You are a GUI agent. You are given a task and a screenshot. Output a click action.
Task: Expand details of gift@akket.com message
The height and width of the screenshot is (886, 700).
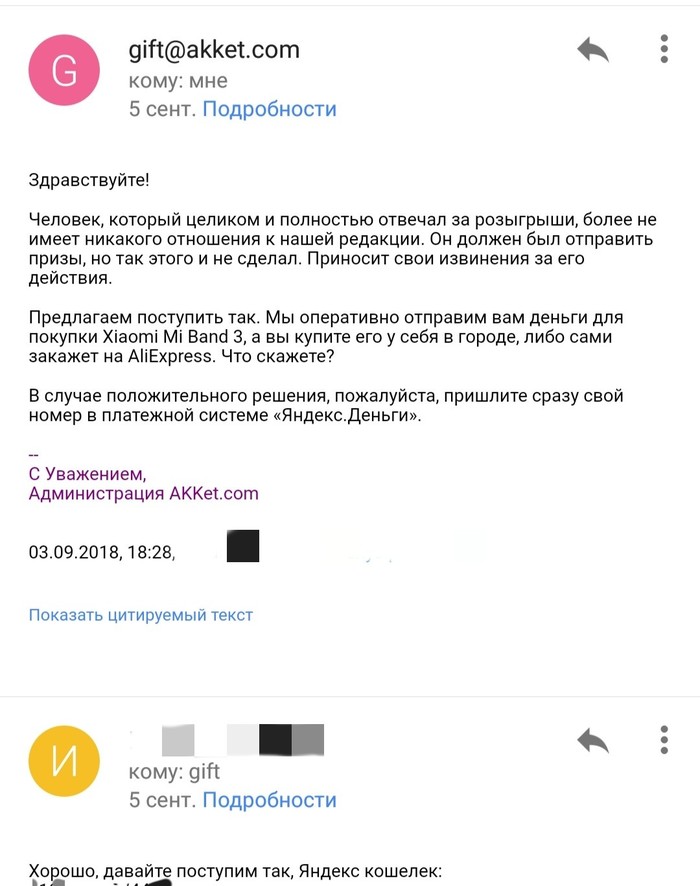pos(269,109)
